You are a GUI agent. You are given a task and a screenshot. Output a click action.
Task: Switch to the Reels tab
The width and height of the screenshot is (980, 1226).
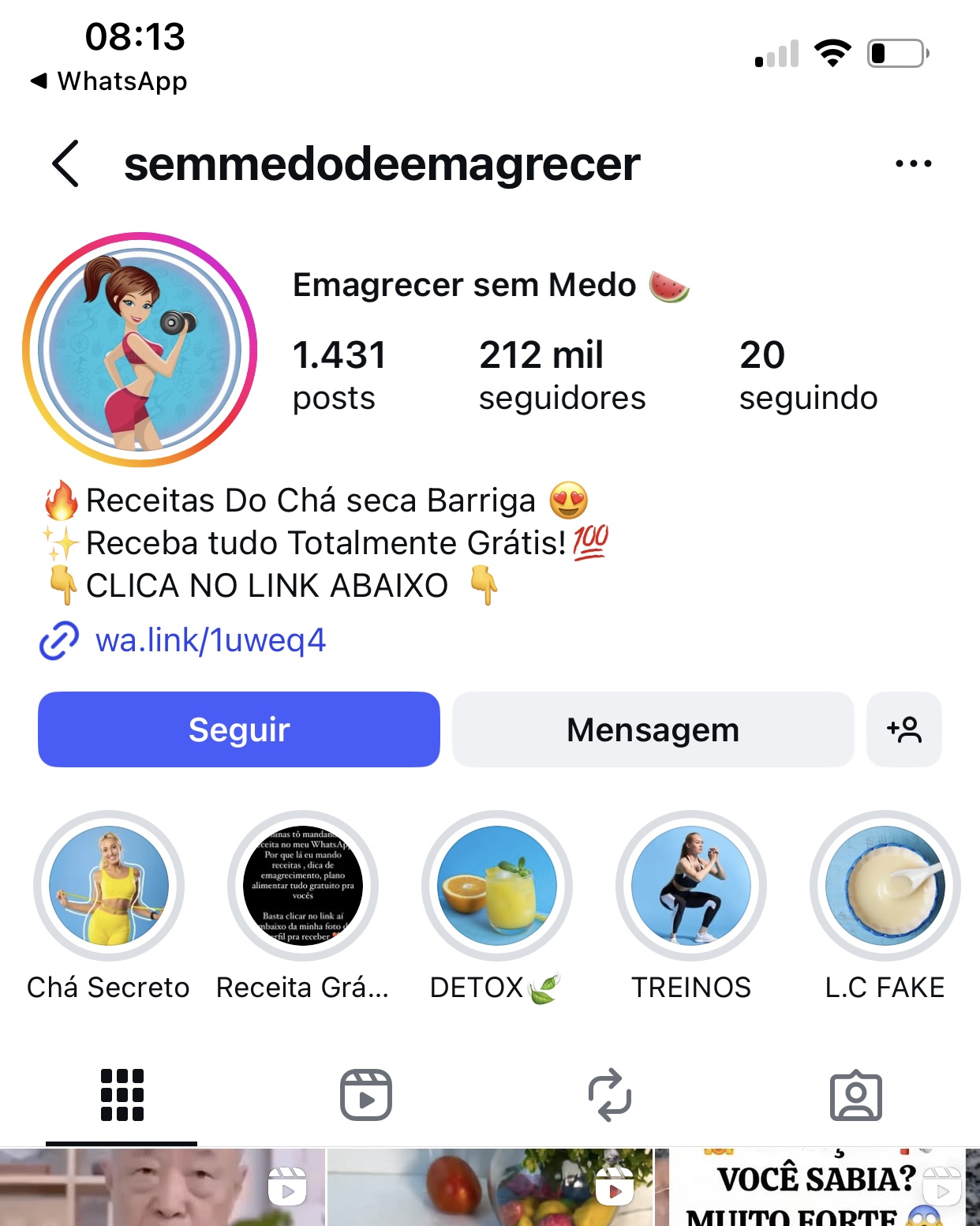tap(366, 1095)
